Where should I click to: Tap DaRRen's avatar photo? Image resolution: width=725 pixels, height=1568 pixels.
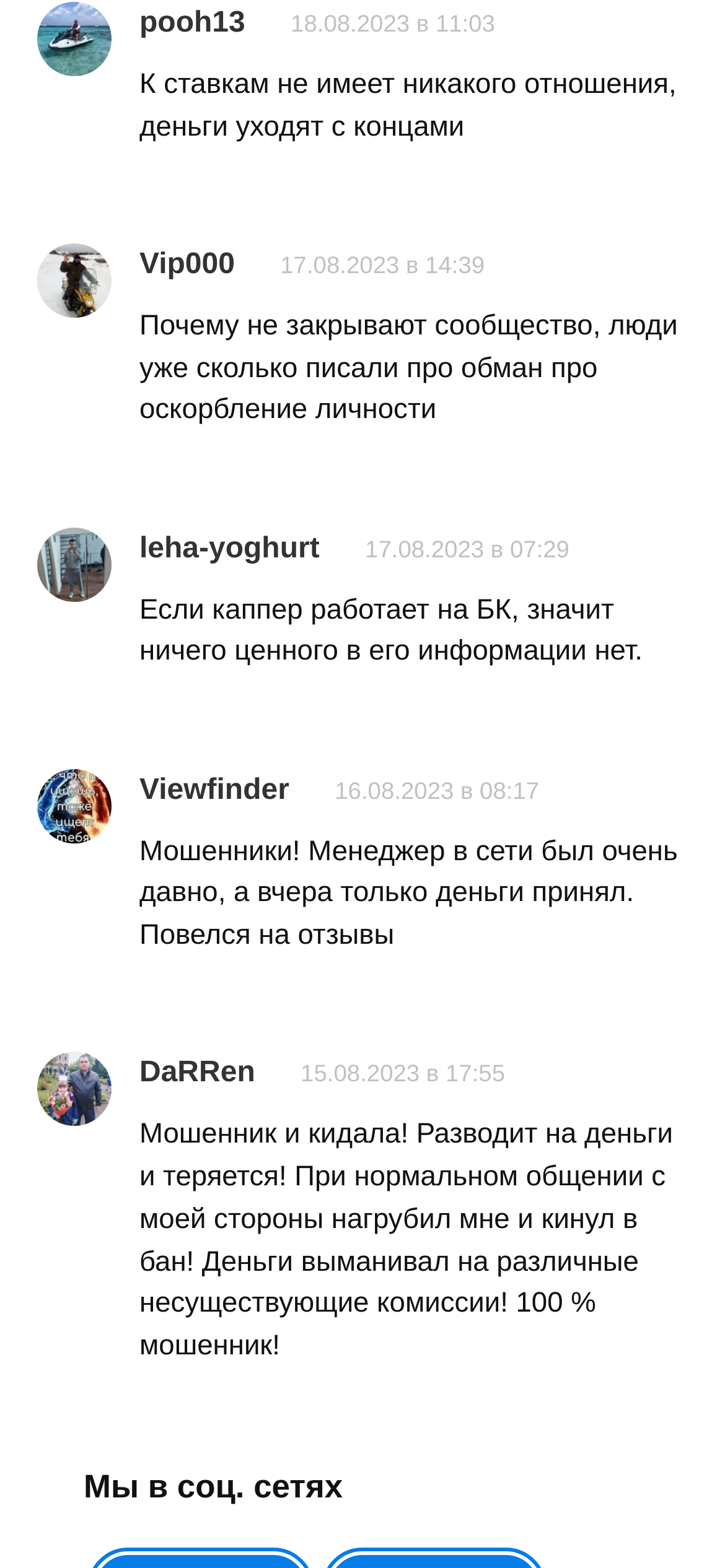[74, 1089]
